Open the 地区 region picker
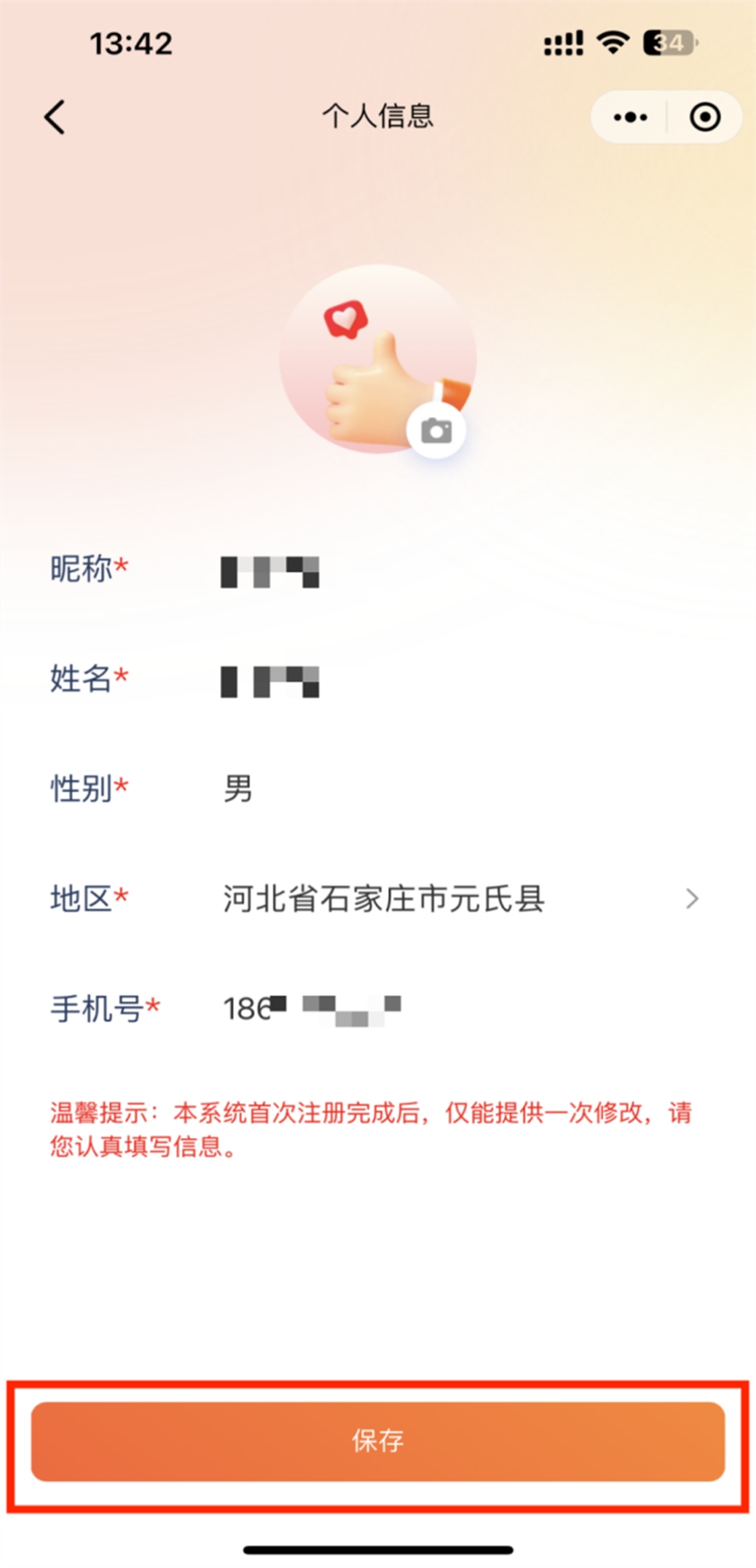Viewport: 756px width, 1568px height. tap(459, 898)
